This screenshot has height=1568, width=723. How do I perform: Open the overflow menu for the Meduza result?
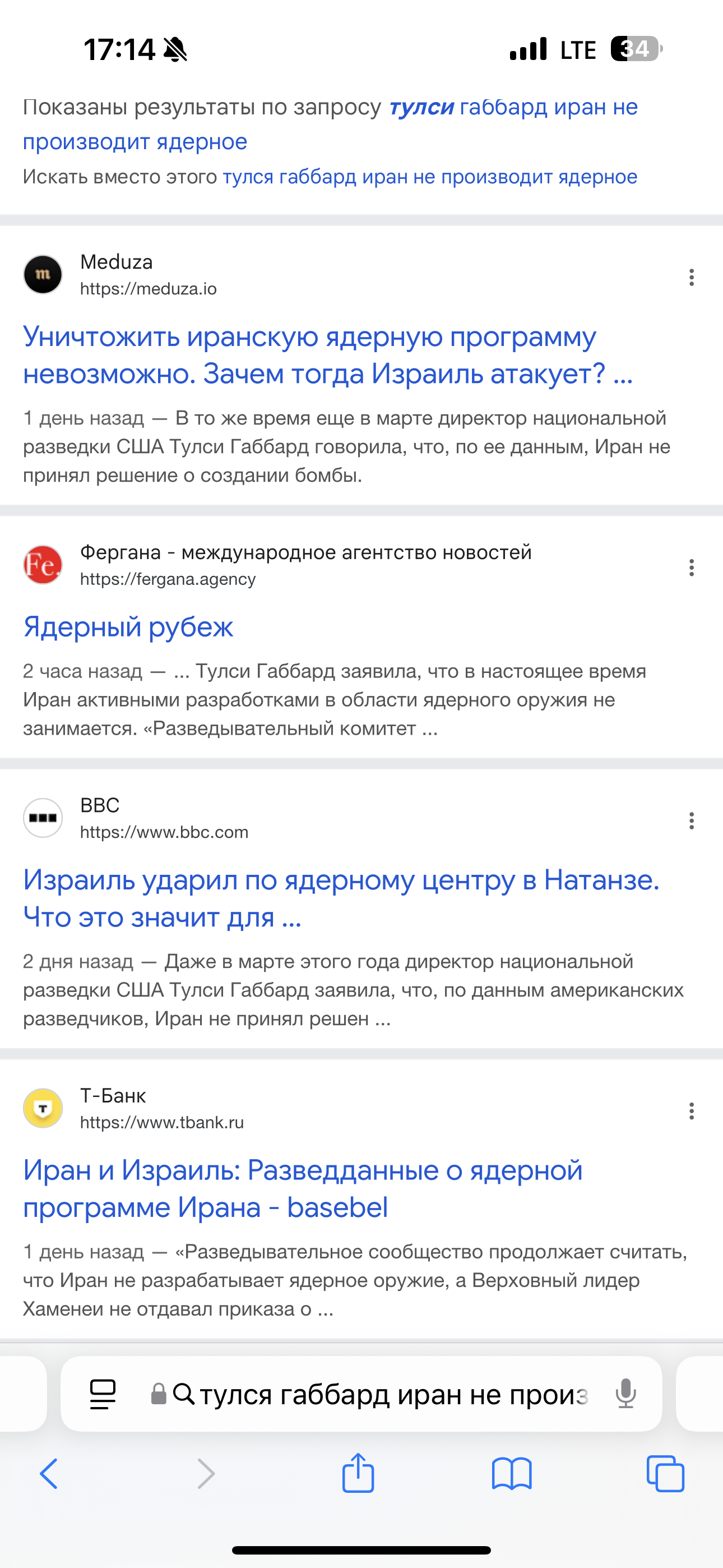(x=692, y=278)
